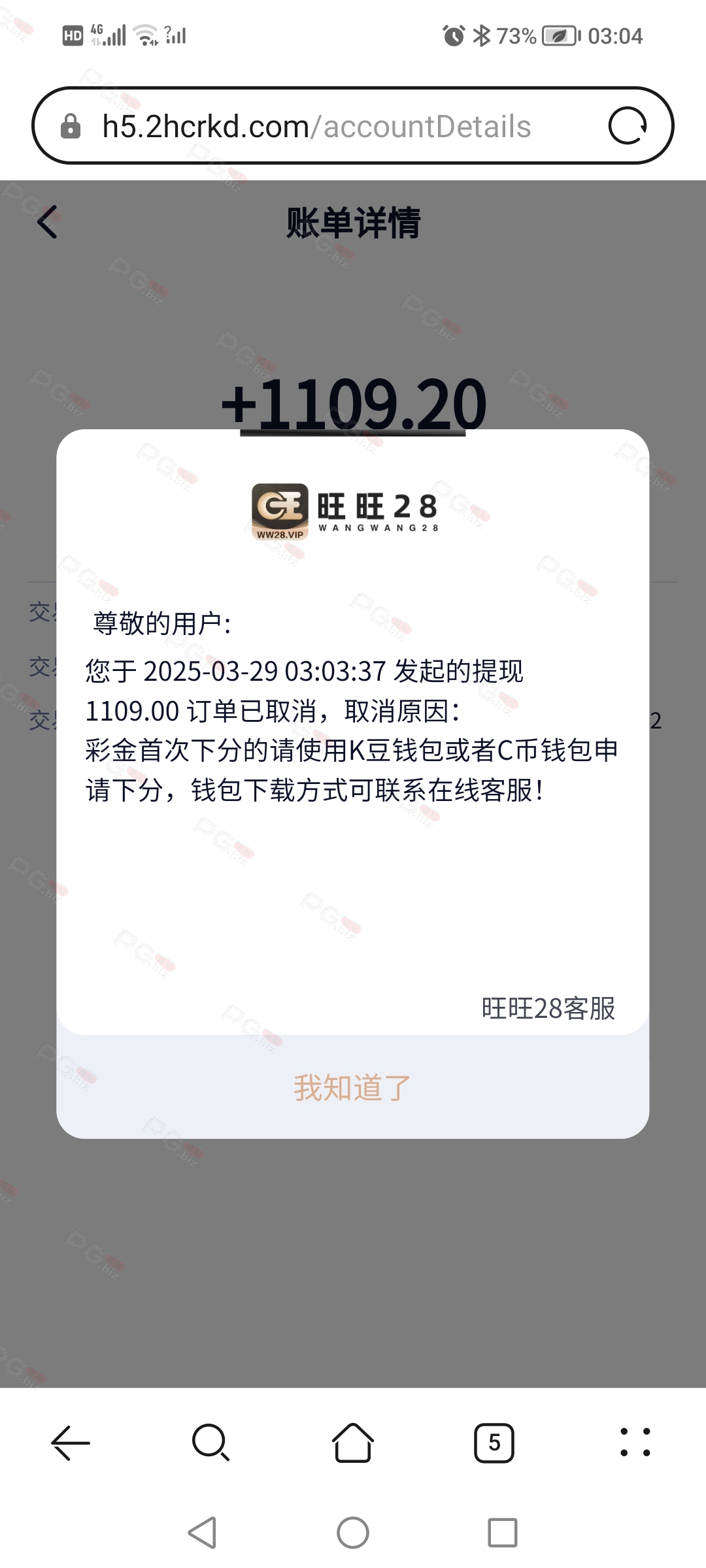Dismiss the dialog with 我知道了
706x1568 pixels.
pos(352,1087)
